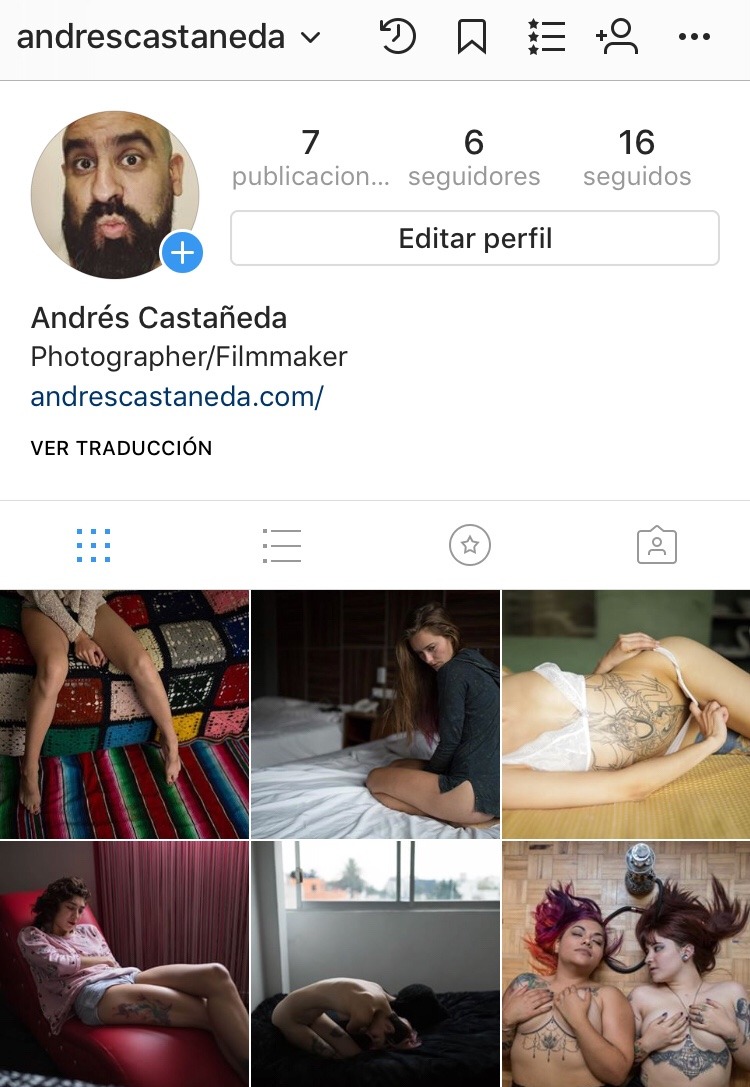
Task: Open the andrescastaneda.com link
Action: coord(177,397)
